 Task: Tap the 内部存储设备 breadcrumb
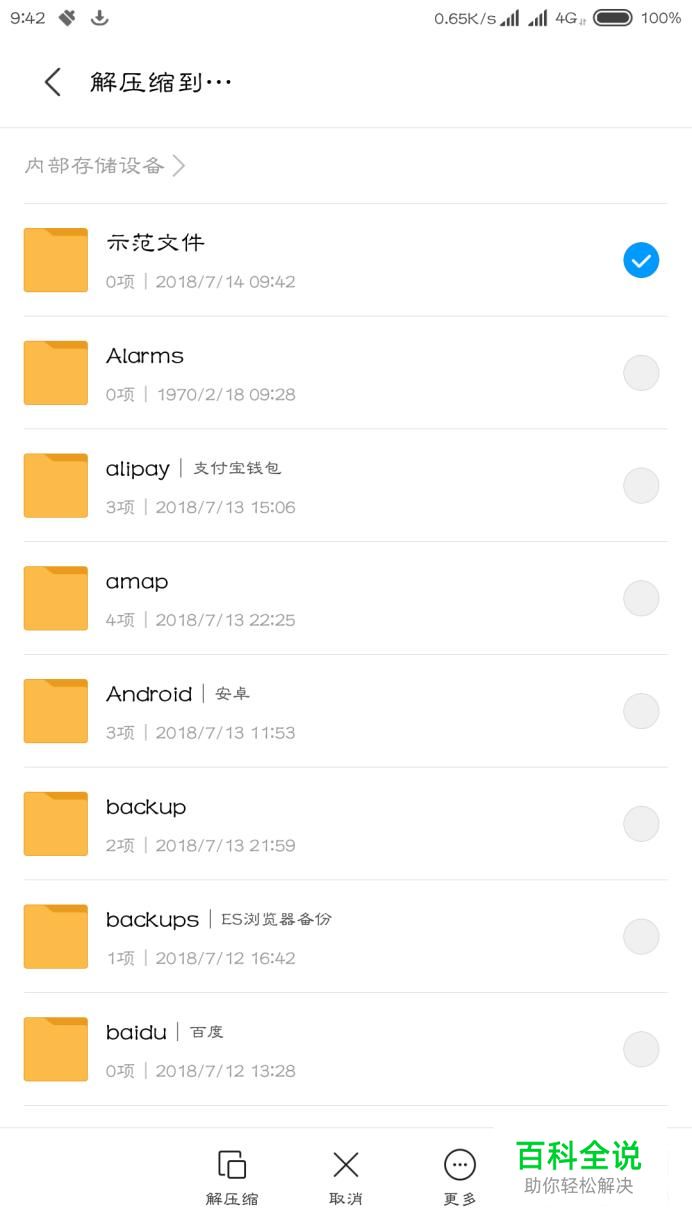[105, 166]
